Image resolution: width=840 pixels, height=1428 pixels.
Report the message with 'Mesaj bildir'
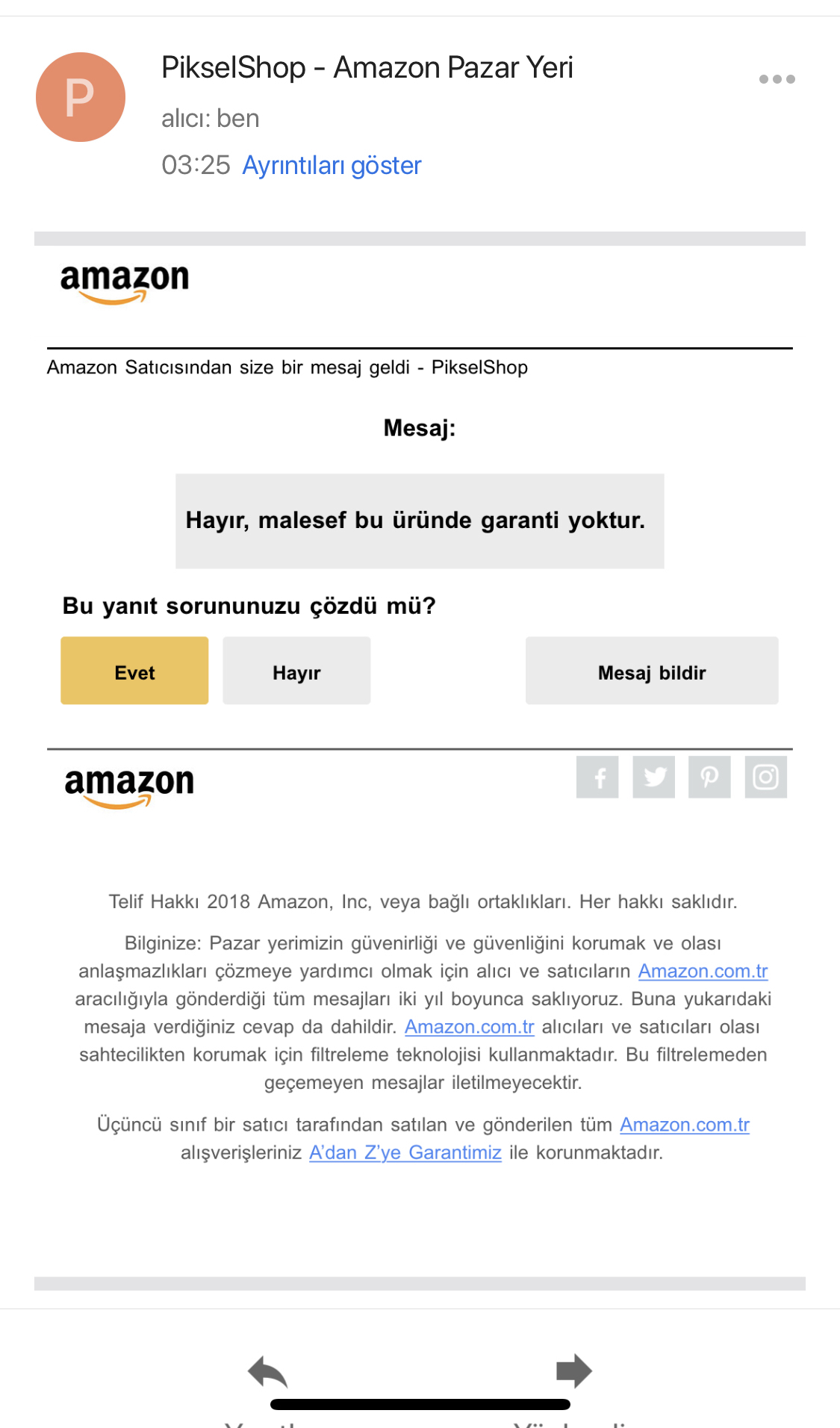[x=652, y=671]
